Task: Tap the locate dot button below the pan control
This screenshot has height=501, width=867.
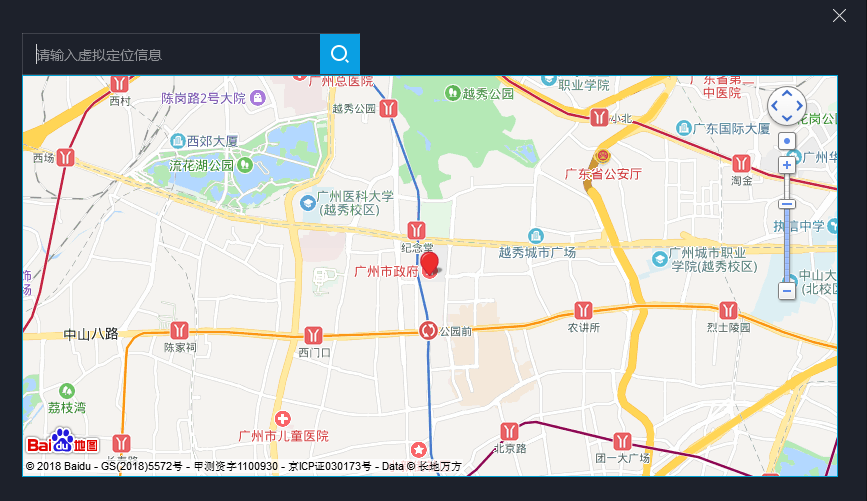Action: coord(787,141)
